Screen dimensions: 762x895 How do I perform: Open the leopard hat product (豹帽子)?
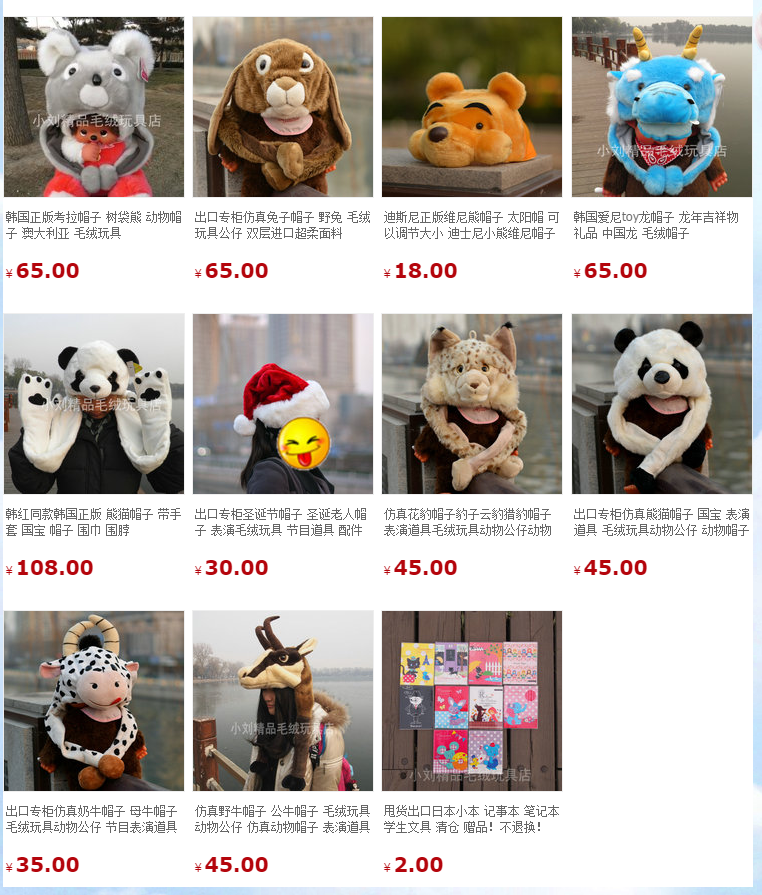pos(472,403)
